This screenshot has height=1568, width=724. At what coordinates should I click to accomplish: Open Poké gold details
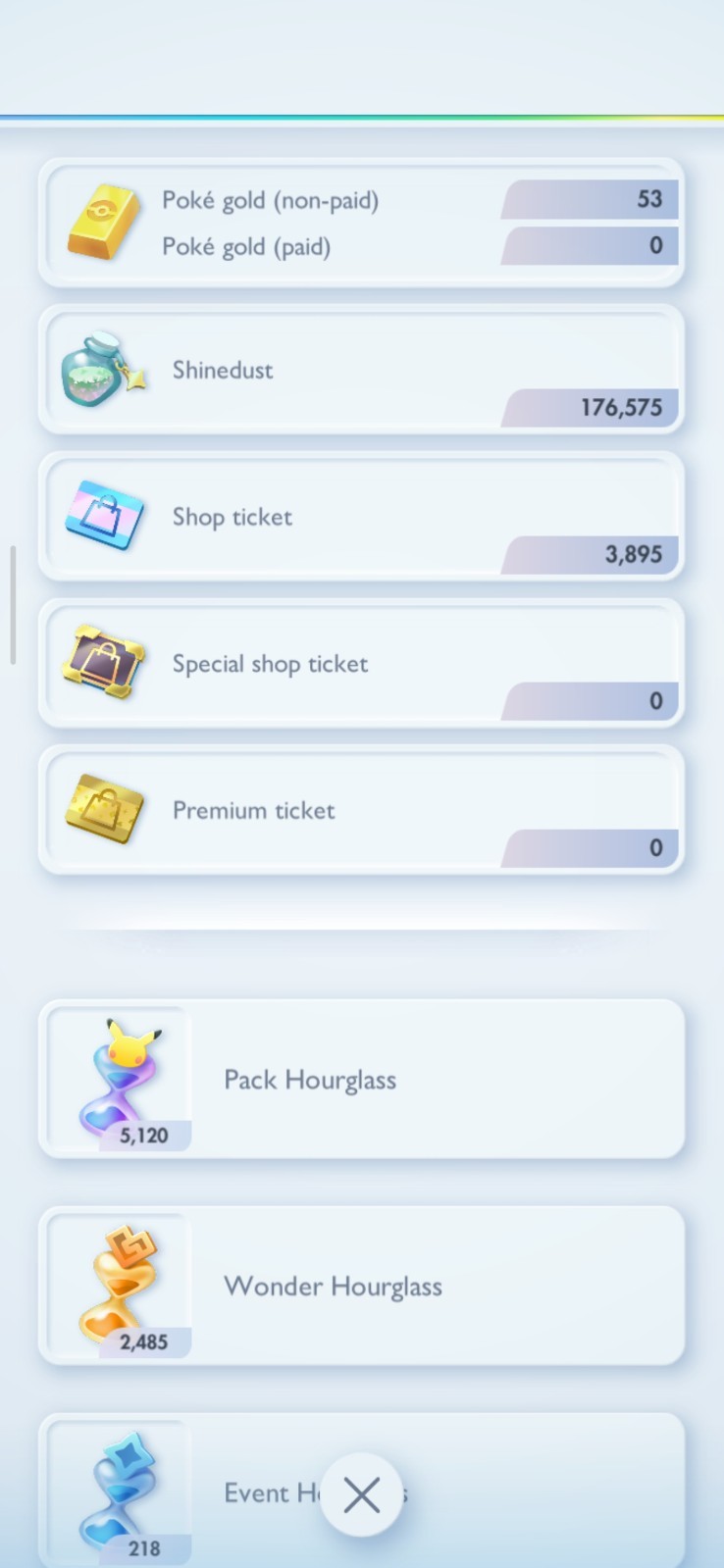click(361, 223)
